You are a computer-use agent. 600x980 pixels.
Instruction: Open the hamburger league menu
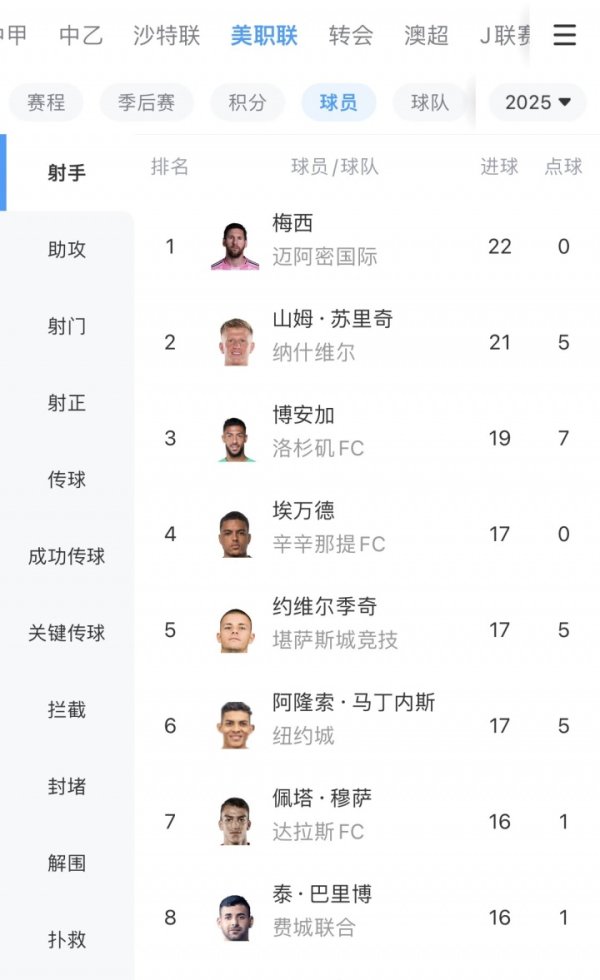point(565,36)
